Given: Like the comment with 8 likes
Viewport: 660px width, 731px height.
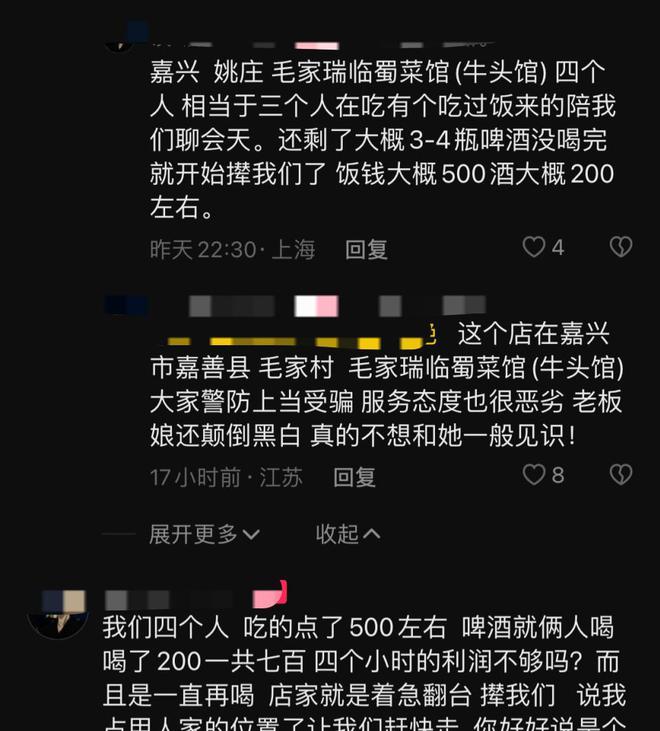Looking at the screenshot, I should pyautogui.click(x=535, y=475).
